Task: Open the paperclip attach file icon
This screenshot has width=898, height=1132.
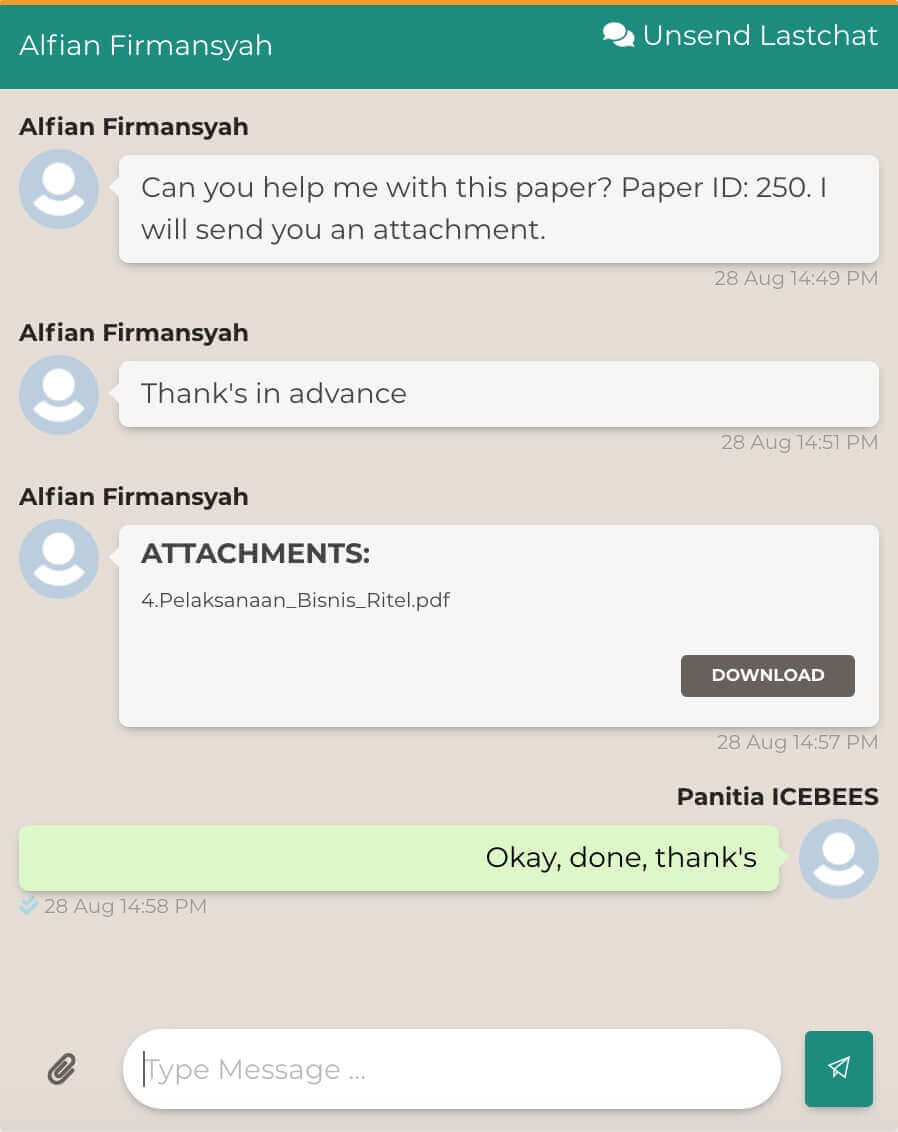Action: coord(62,1069)
